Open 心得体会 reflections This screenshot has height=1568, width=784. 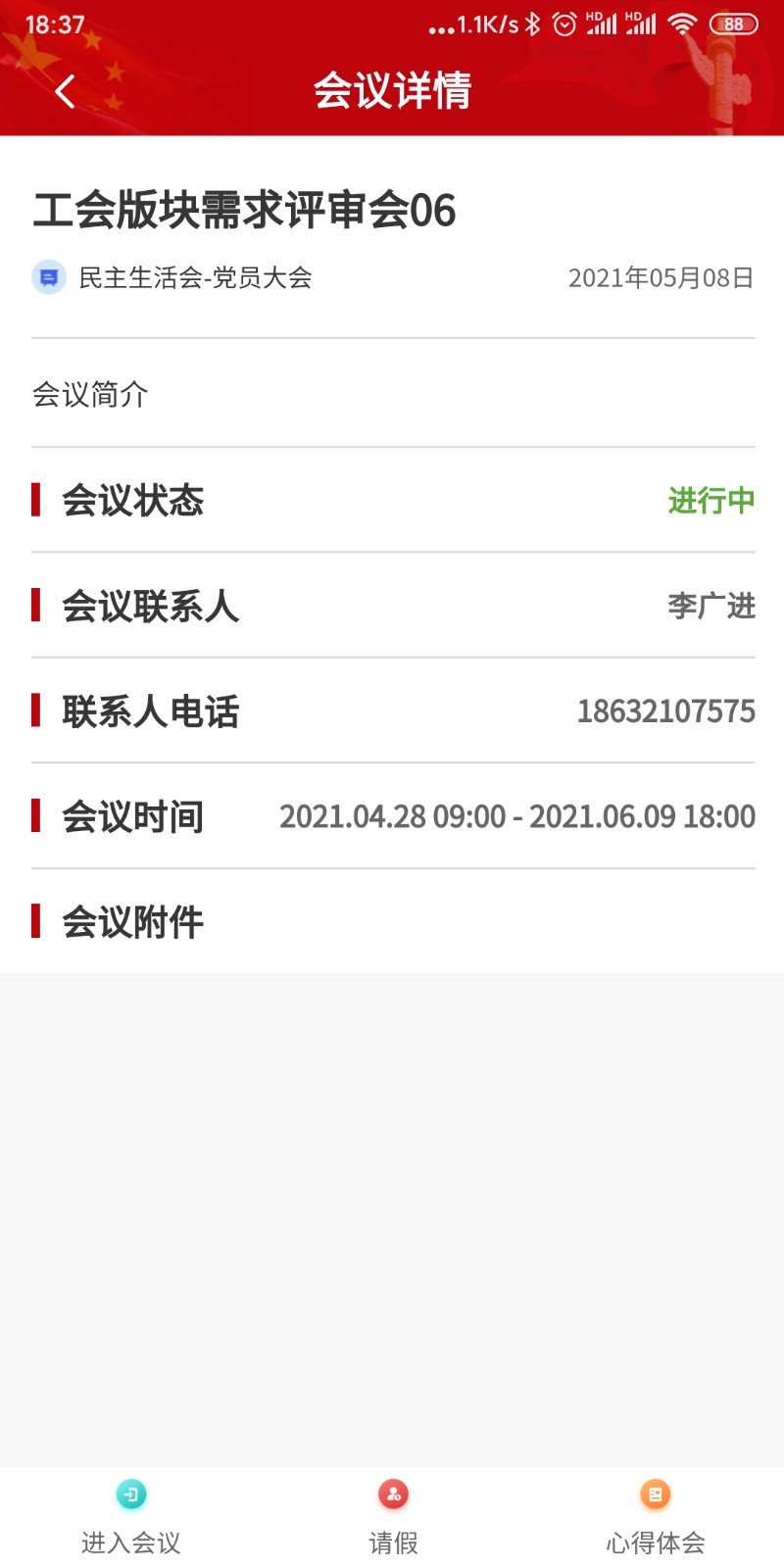[x=655, y=1516]
